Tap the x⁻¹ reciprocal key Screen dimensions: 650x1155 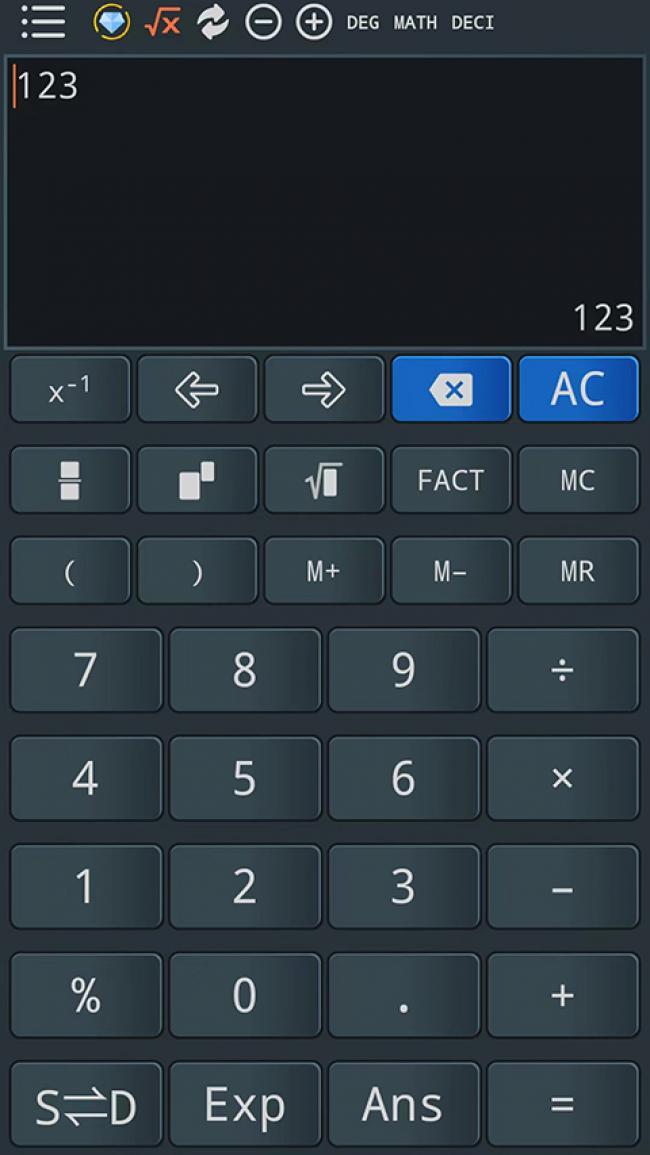[x=70, y=389]
